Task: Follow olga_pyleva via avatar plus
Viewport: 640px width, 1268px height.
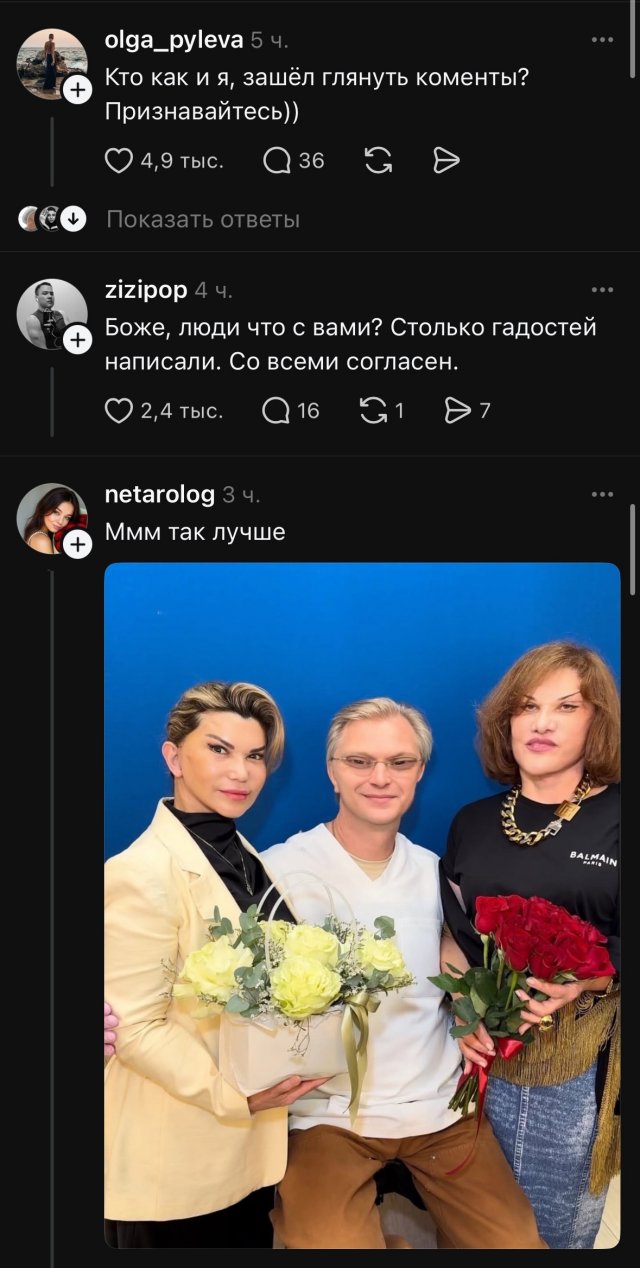Action: (x=77, y=90)
